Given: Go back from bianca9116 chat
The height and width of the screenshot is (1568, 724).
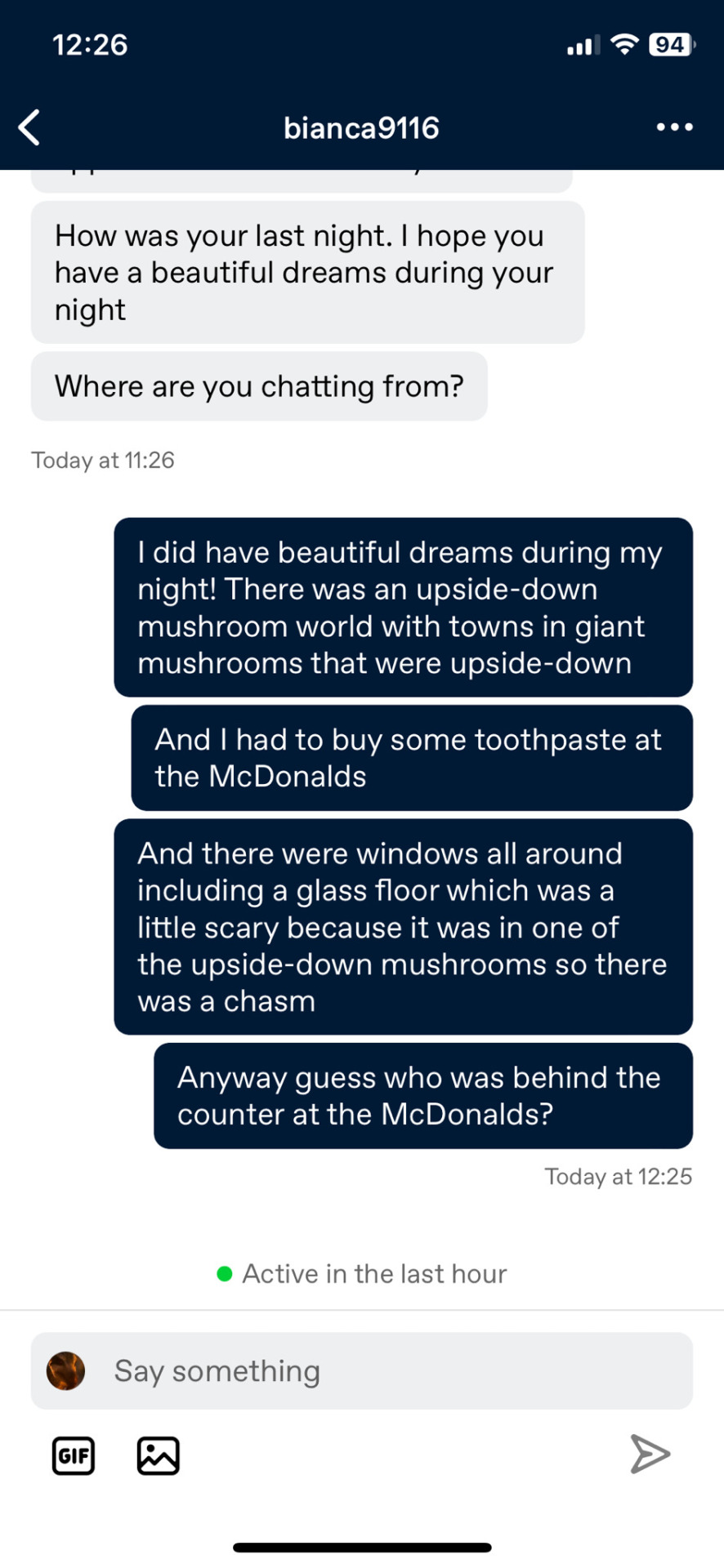Looking at the screenshot, I should [29, 128].
